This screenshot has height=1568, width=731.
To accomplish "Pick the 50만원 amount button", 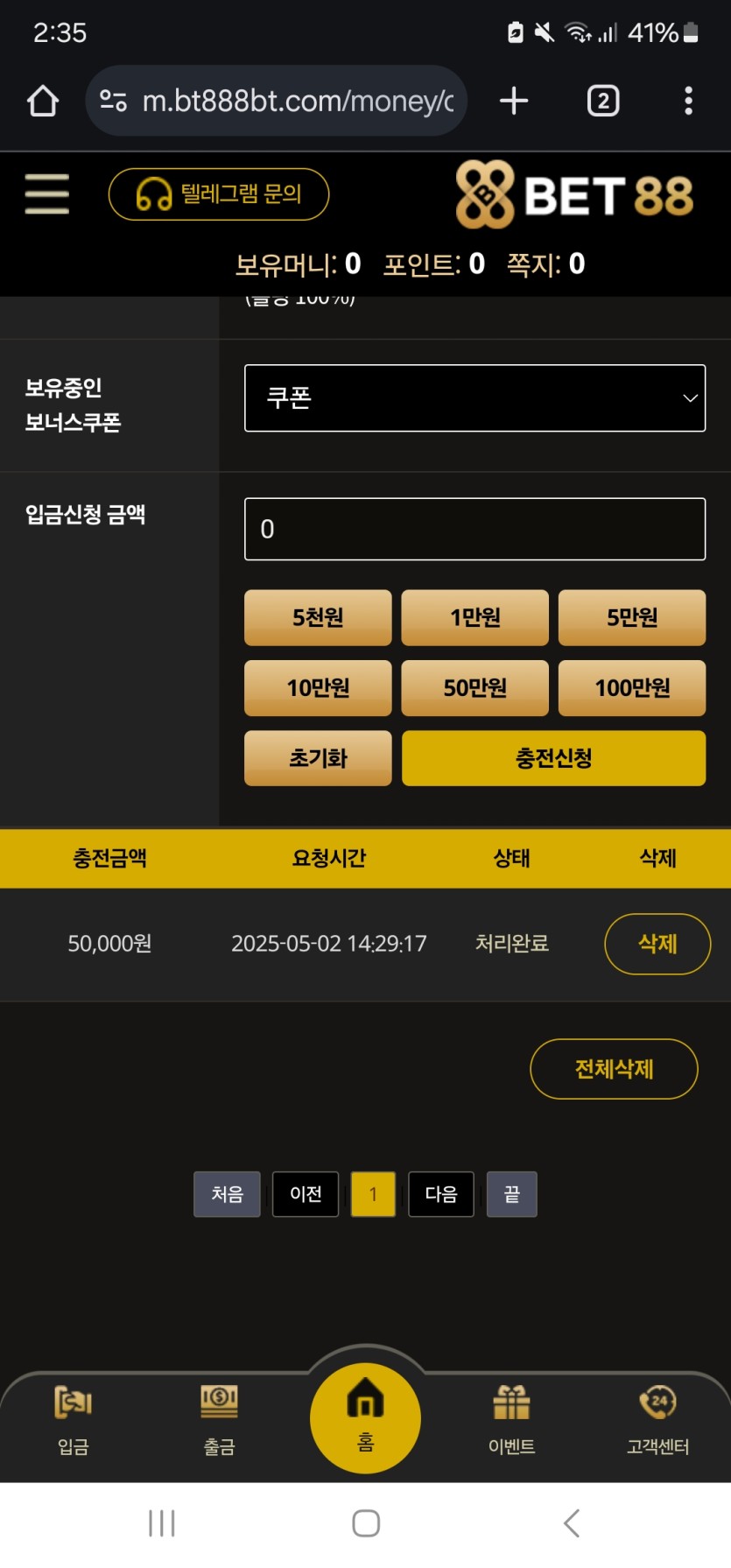I will point(474,688).
